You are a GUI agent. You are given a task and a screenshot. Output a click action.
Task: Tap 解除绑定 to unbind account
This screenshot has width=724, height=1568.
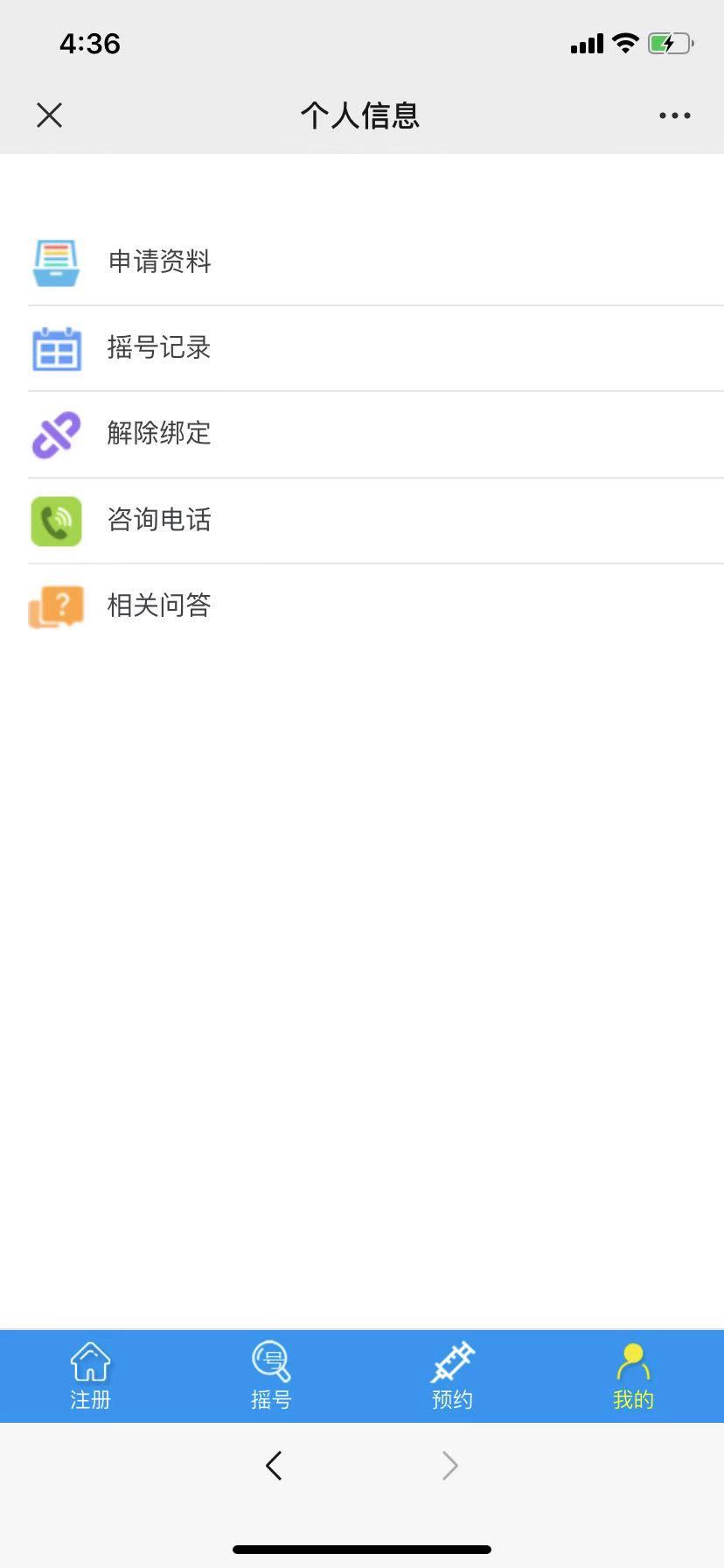click(x=158, y=434)
